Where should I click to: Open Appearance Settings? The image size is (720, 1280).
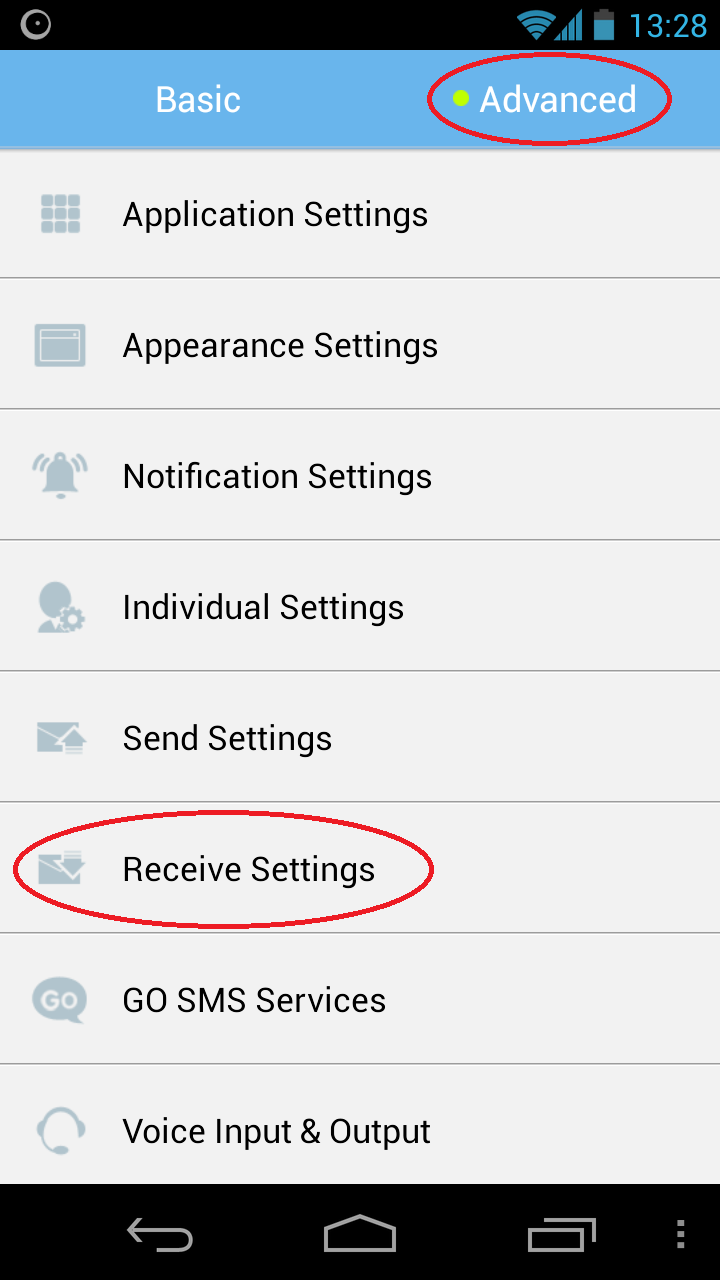point(360,345)
